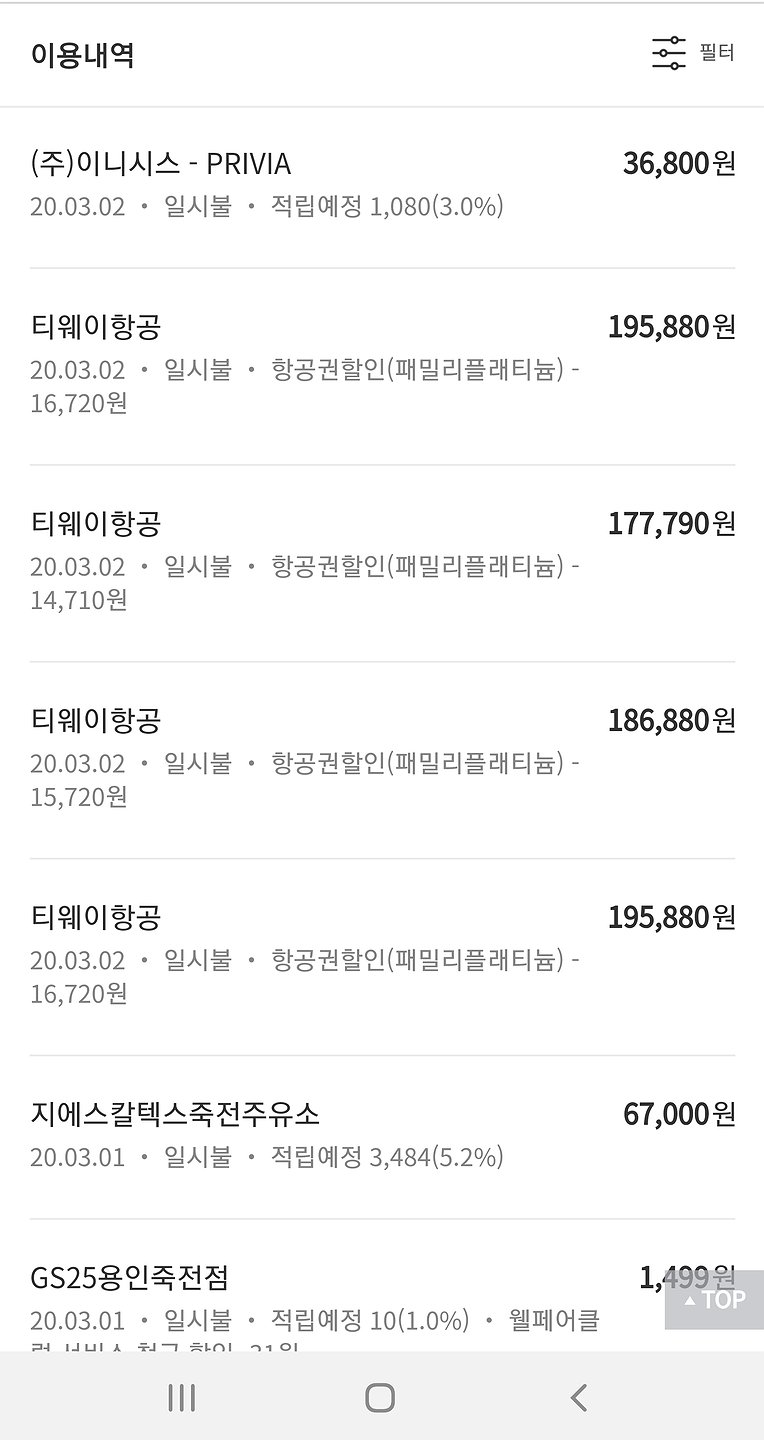764x1440 pixels.
Task: Go to the home screen
Action: tap(380, 1397)
